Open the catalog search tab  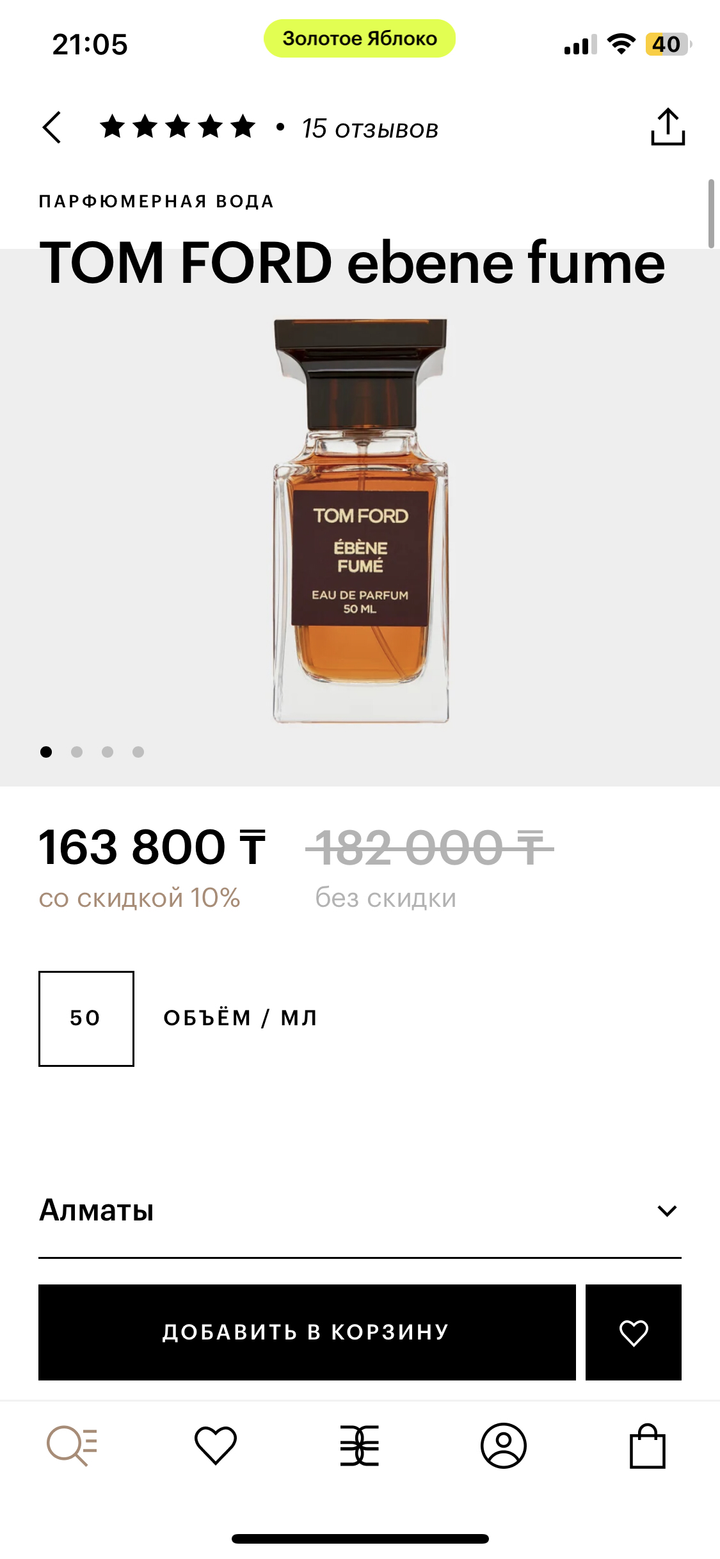(x=72, y=1445)
